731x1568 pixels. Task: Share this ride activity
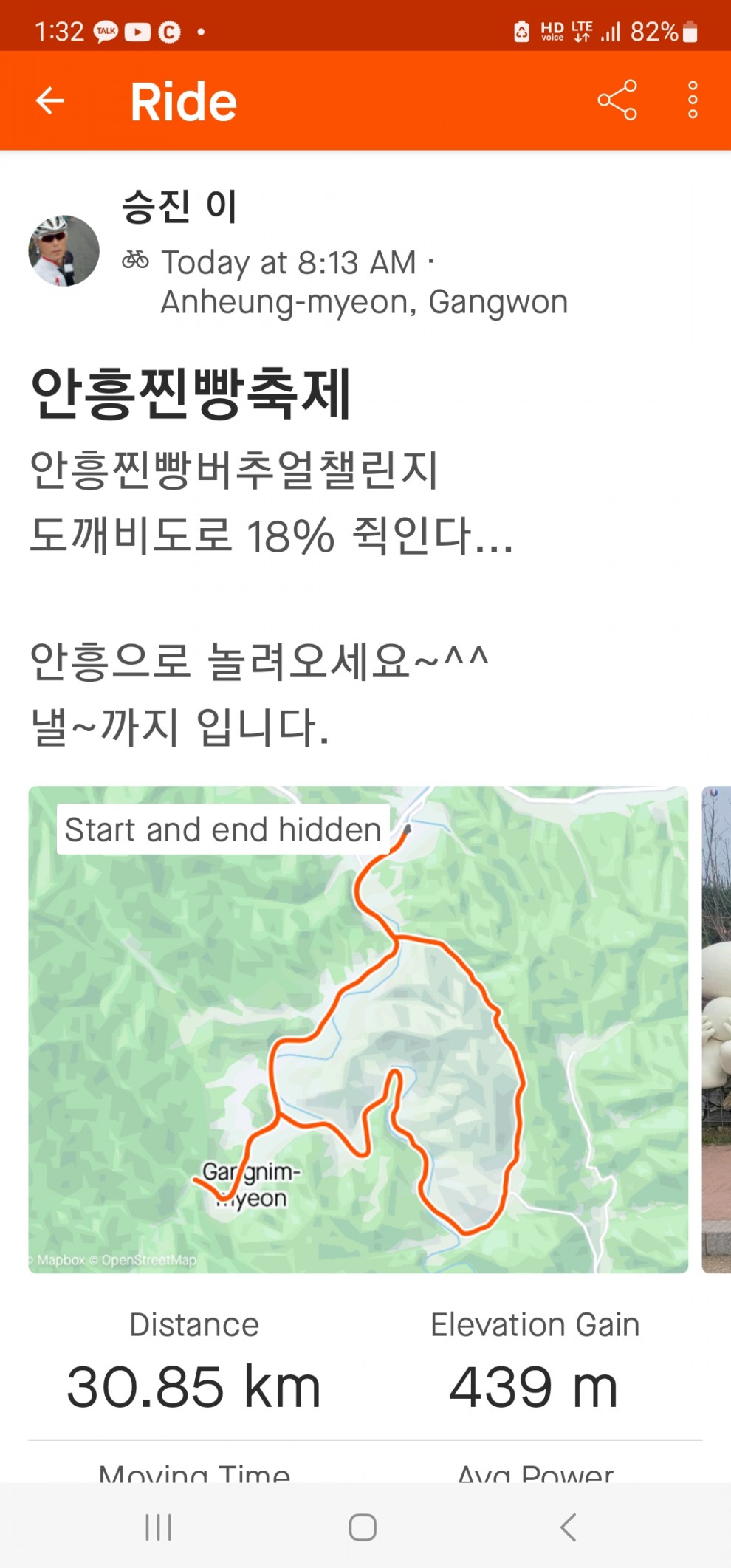[x=617, y=100]
